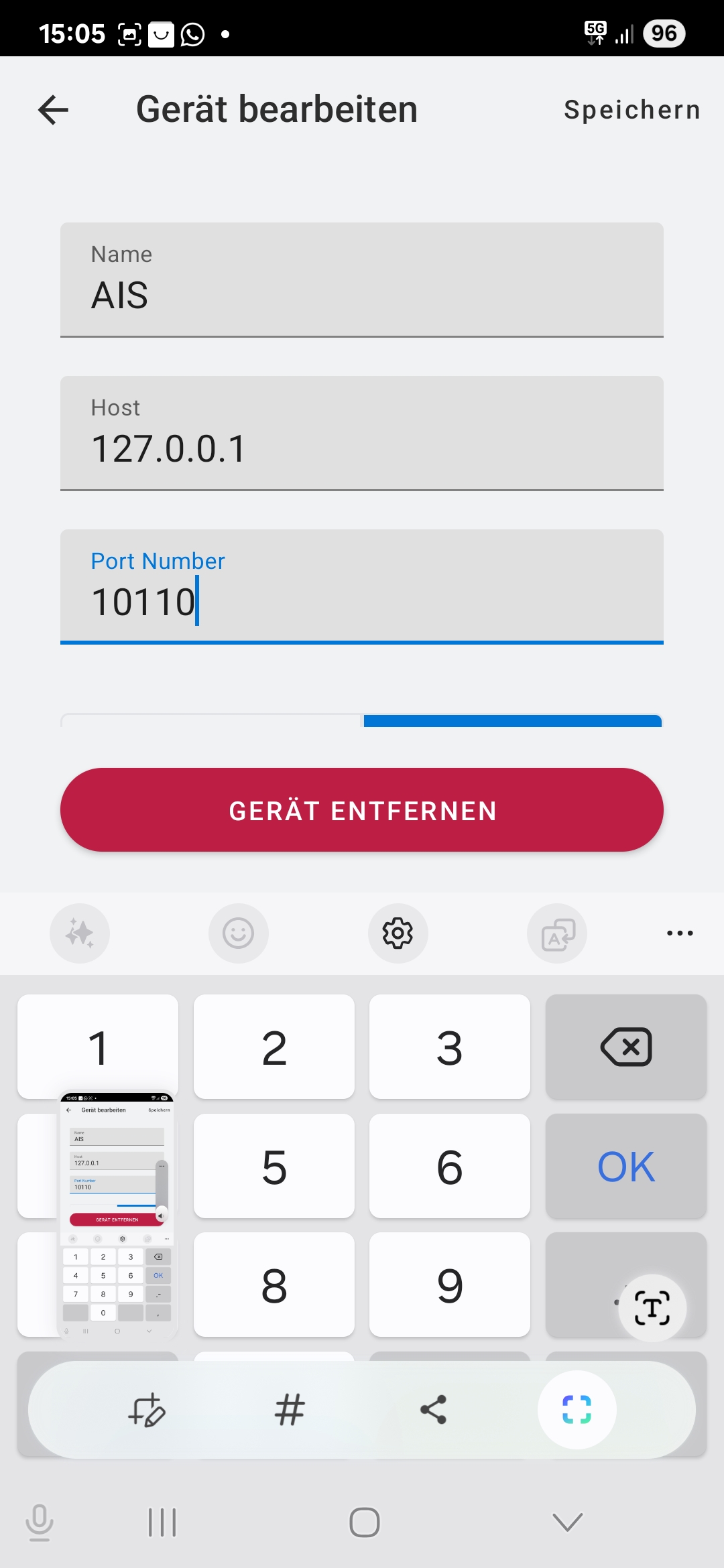This screenshot has height=1568, width=724.
Task: Share the captured screenshot
Action: click(x=433, y=1410)
